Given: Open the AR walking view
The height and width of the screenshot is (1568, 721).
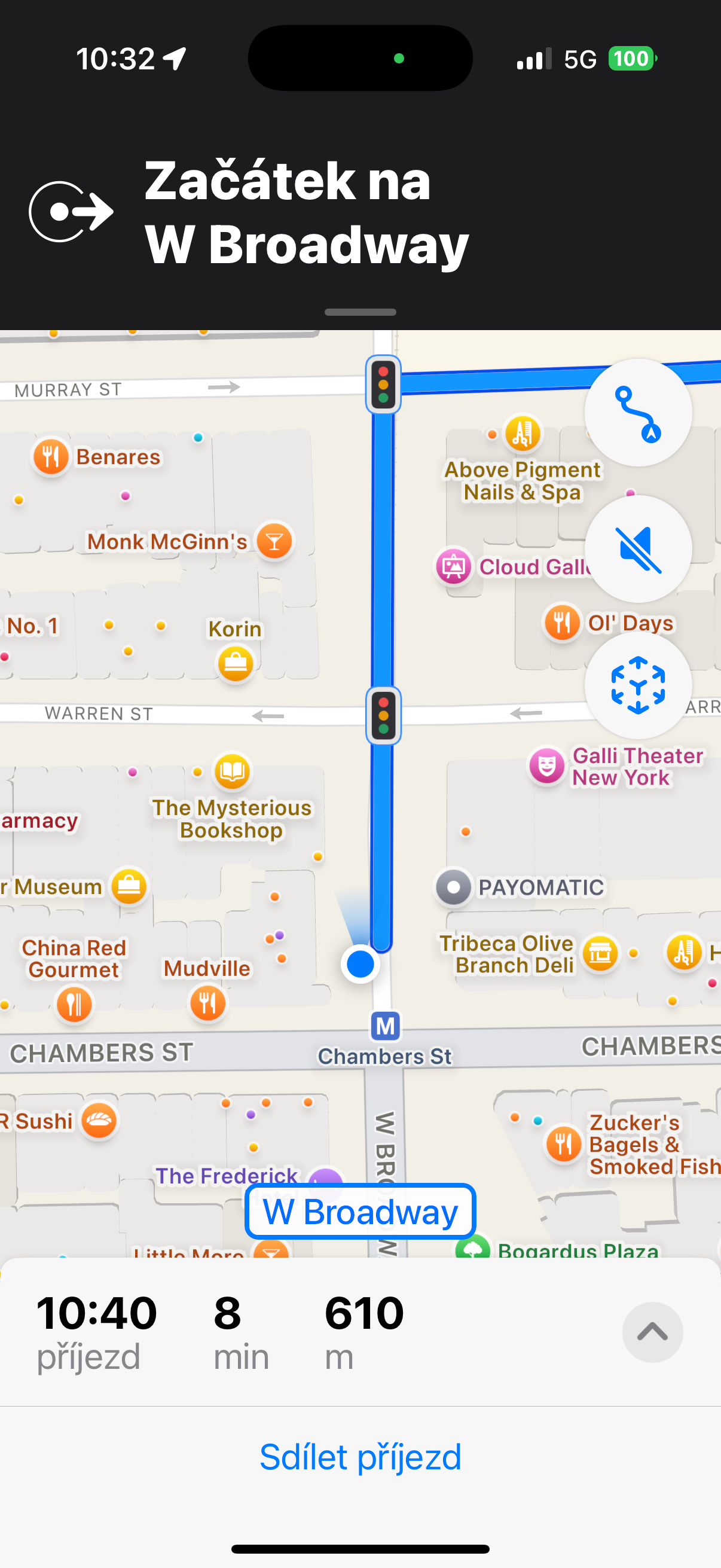Looking at the screenshot, I should (638, 685).
